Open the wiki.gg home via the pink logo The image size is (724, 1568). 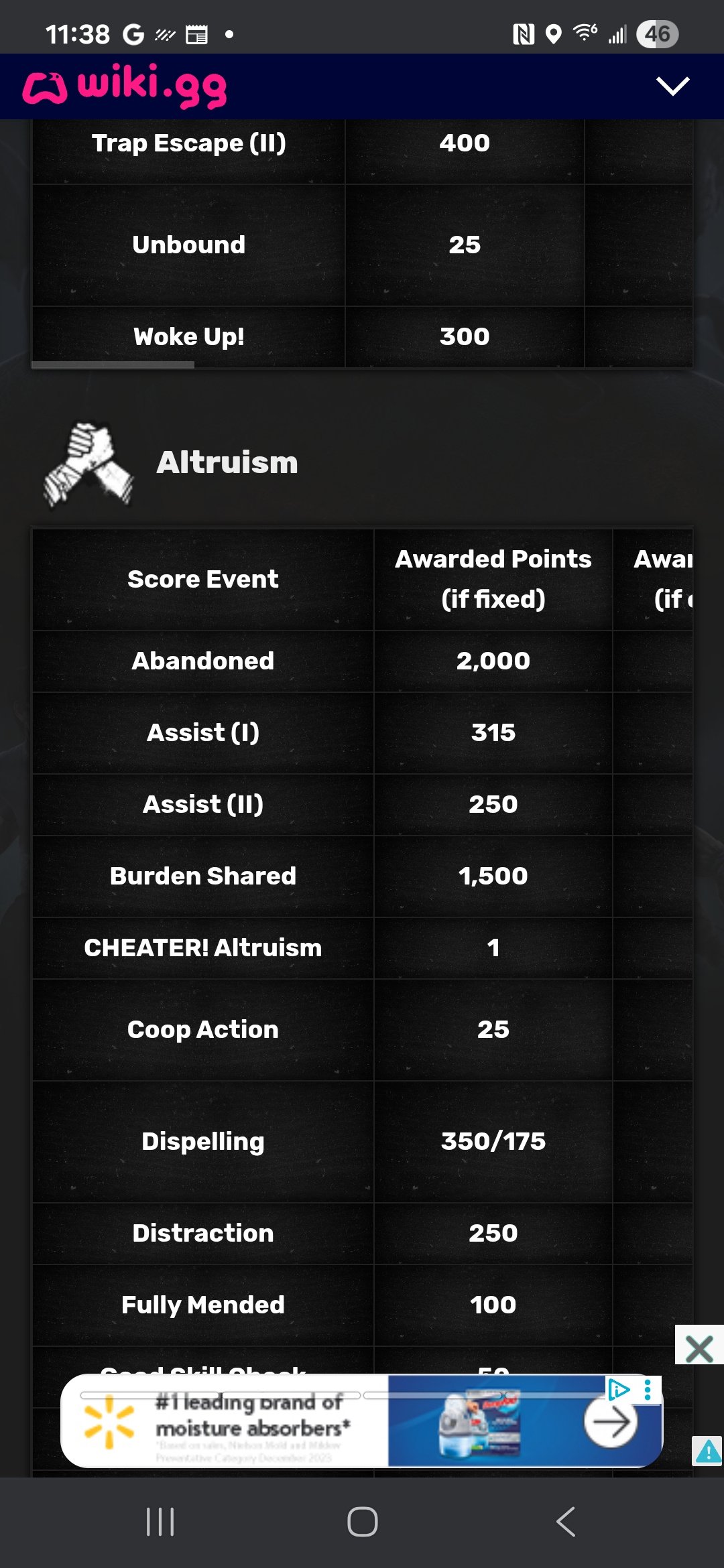[127, 84]
